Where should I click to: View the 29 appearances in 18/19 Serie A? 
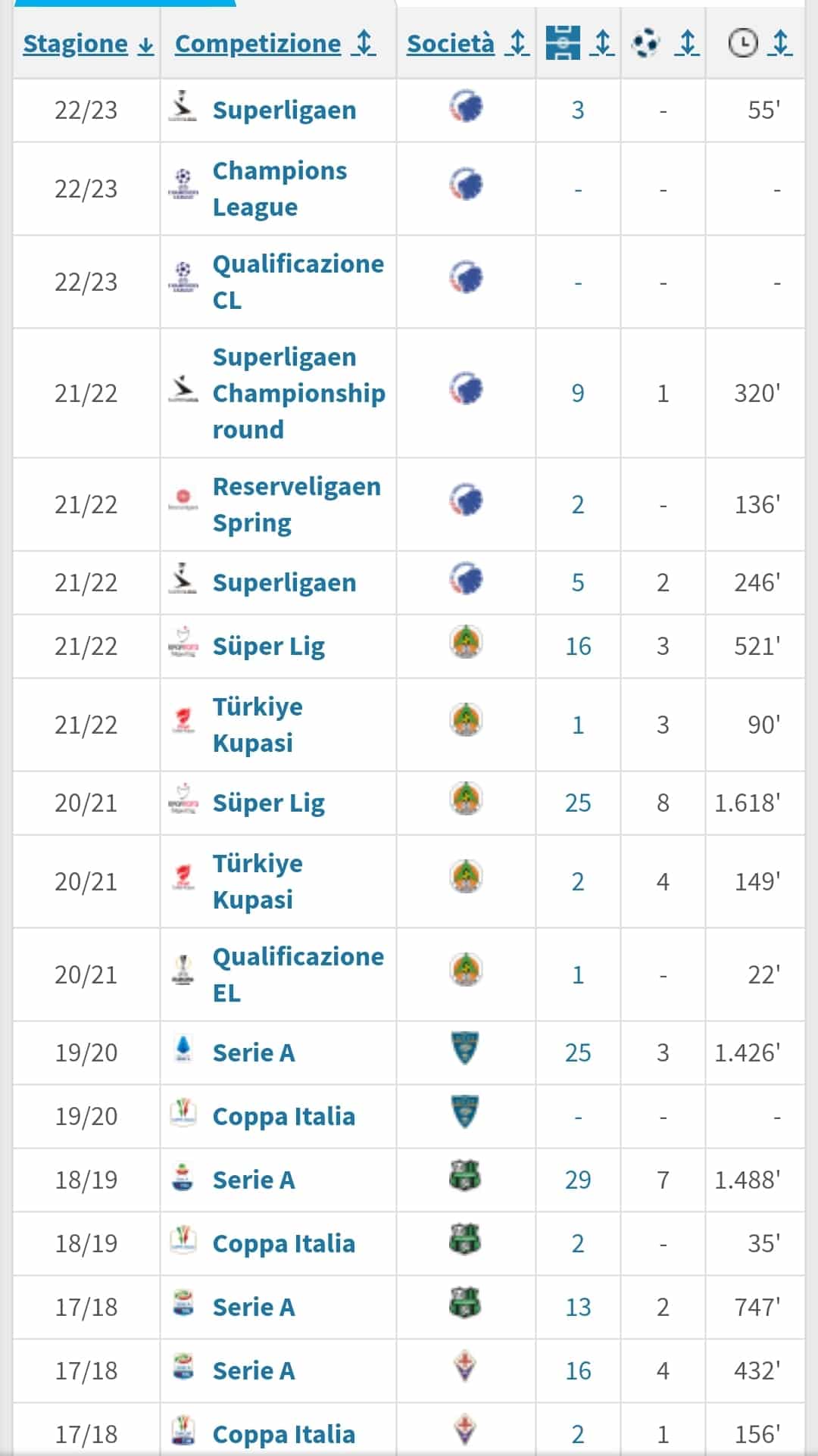[578, 1180]
